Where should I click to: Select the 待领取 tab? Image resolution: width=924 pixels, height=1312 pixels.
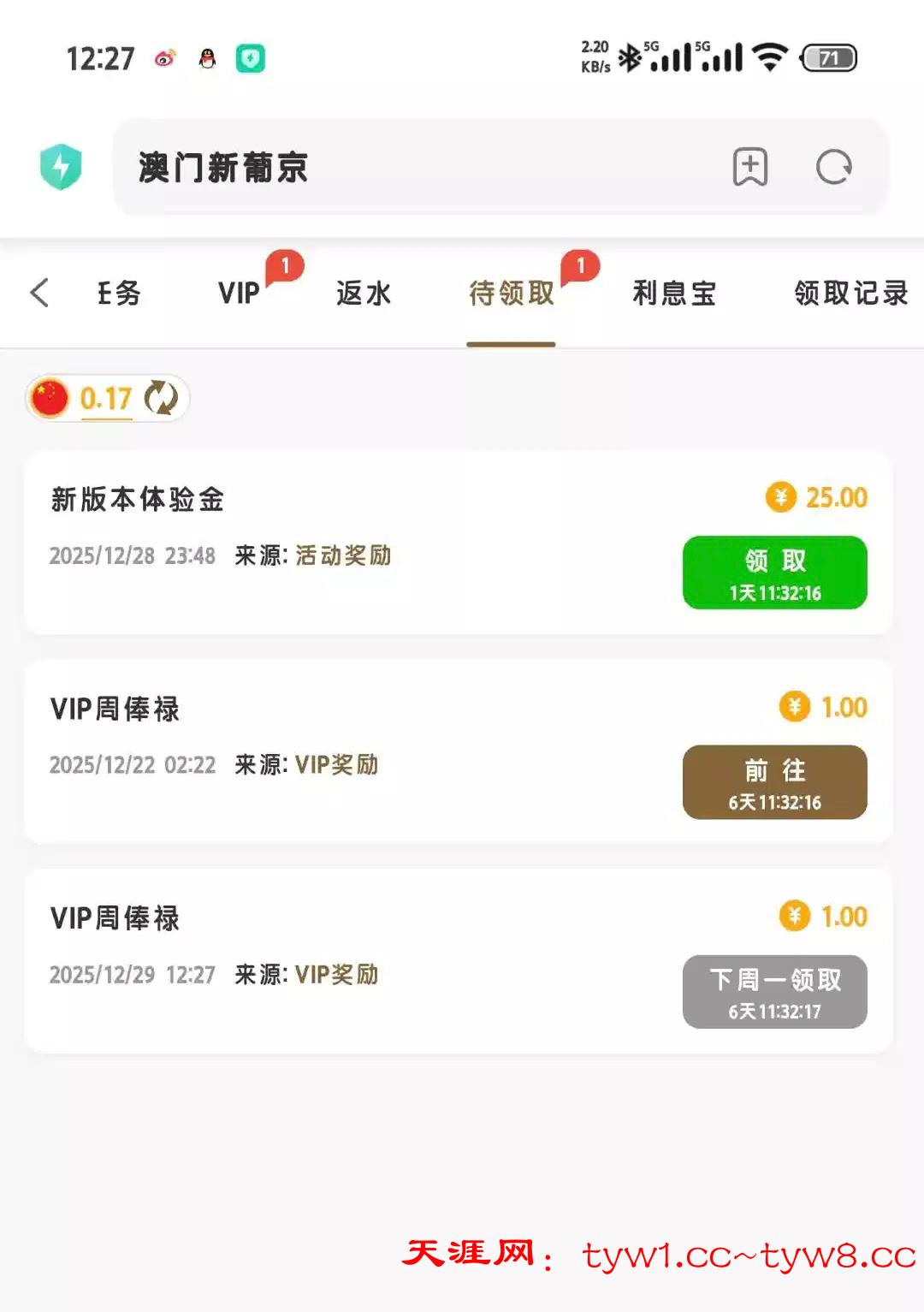[512, 294]
